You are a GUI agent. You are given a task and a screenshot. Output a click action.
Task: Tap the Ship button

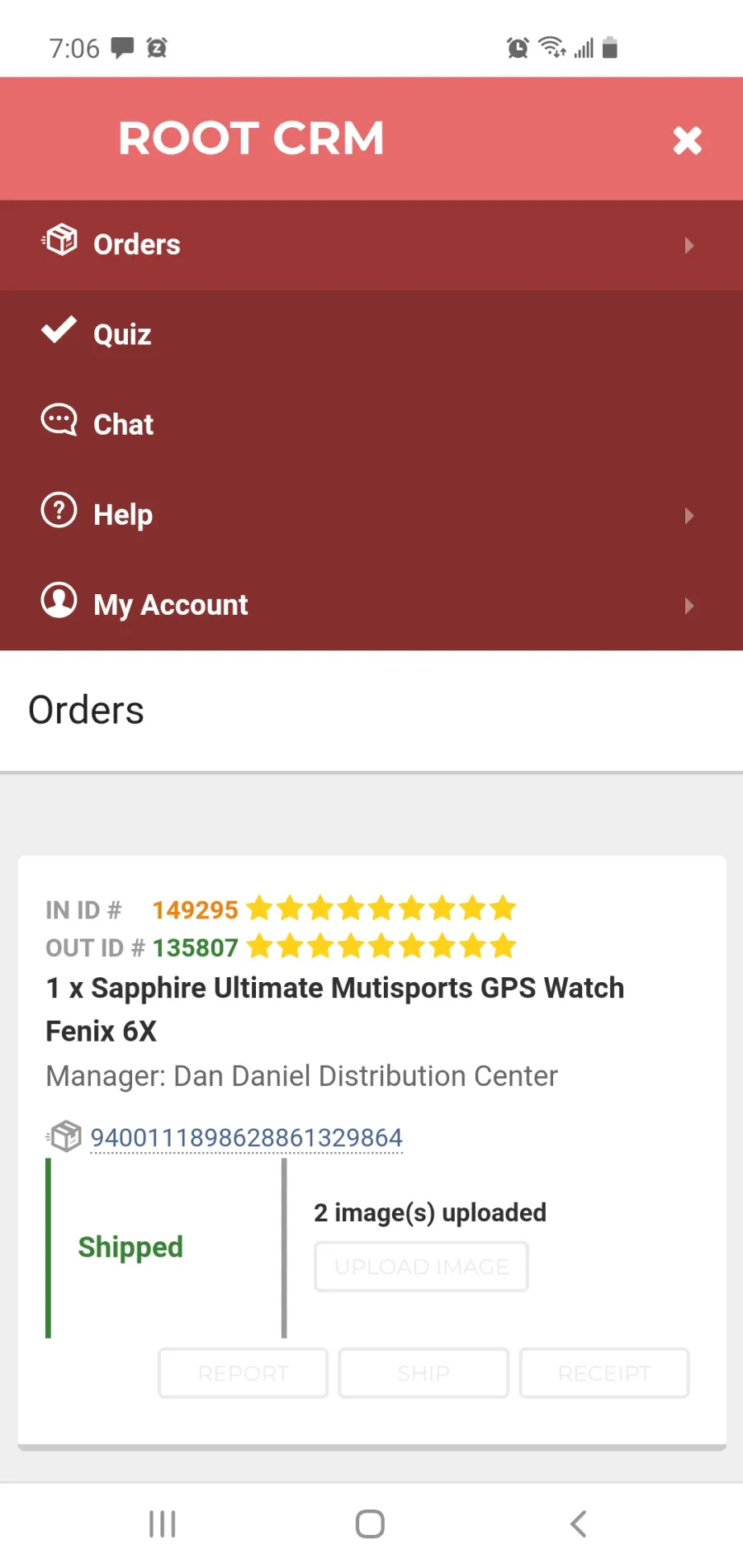click(424, 1373)
